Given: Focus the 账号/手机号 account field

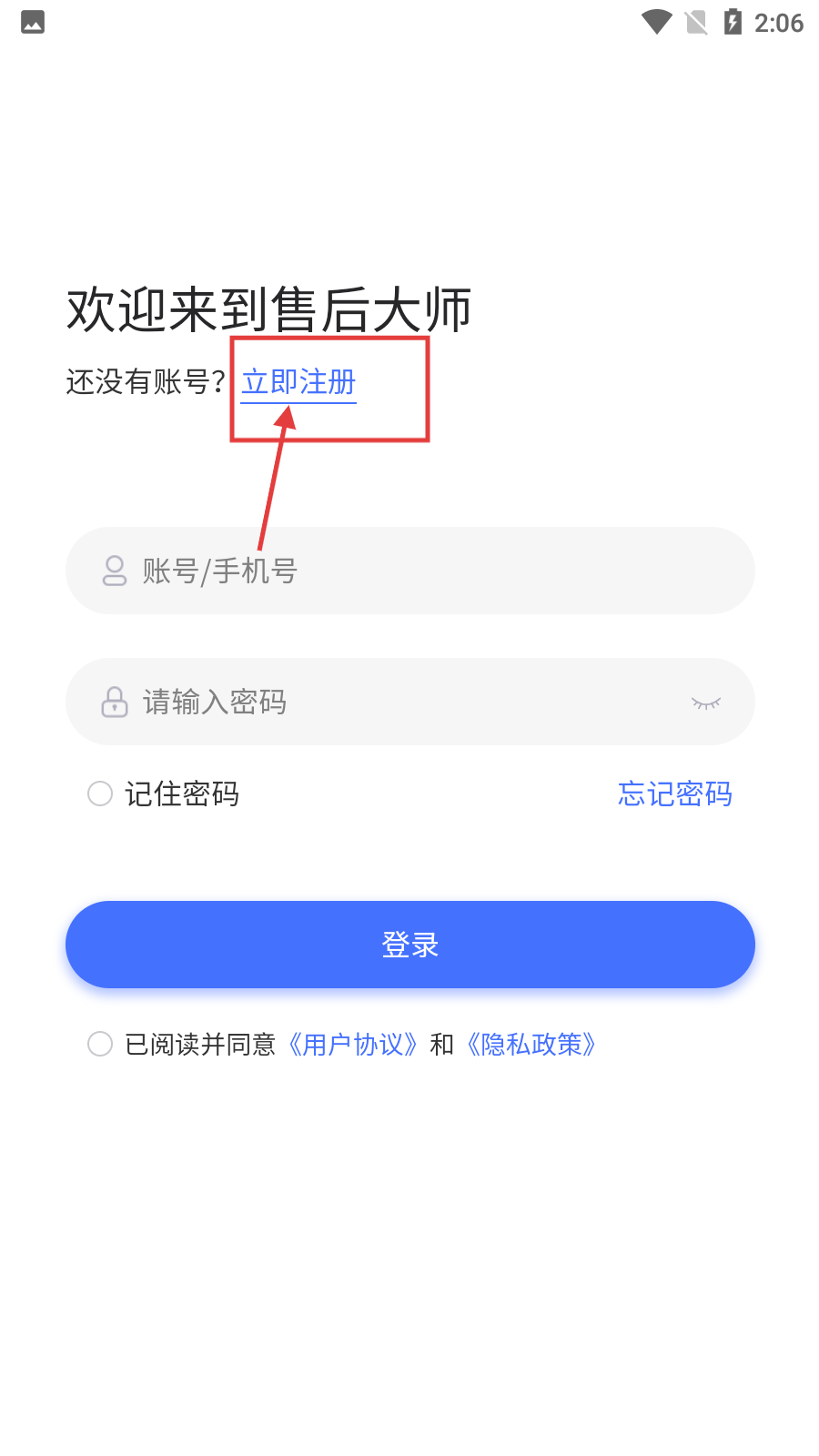Looking at the screenshot, I should (x=409, y=571).
